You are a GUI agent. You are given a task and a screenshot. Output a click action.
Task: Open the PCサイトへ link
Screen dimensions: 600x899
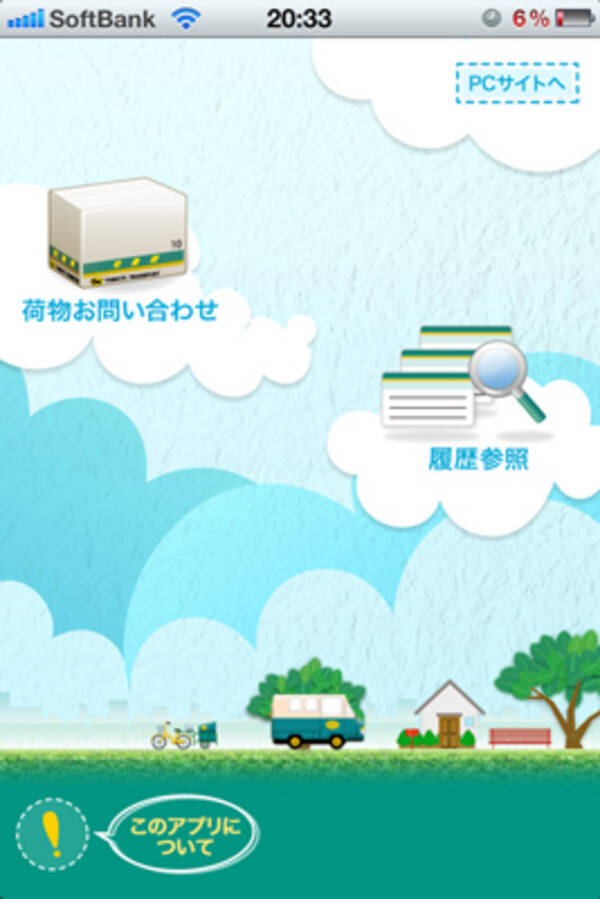point(517,83)
